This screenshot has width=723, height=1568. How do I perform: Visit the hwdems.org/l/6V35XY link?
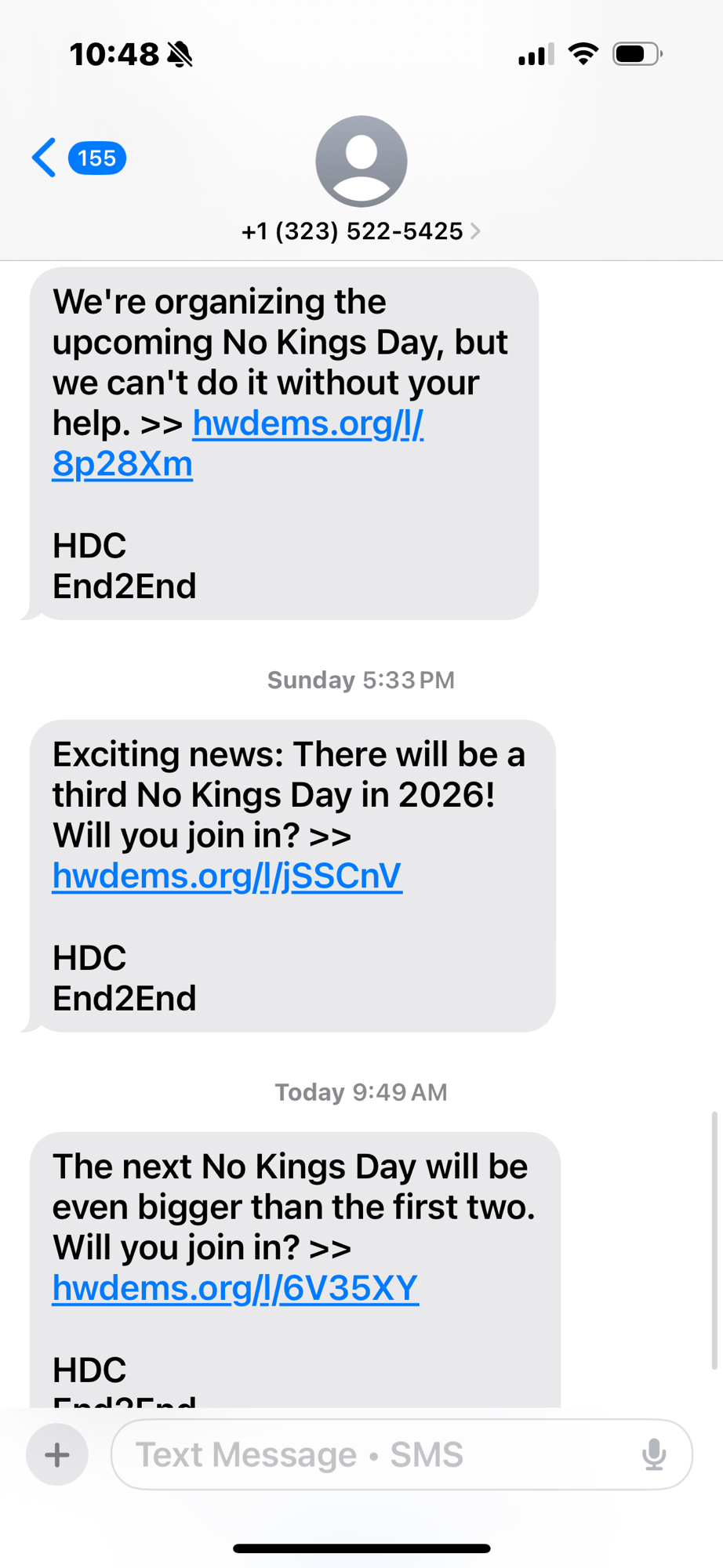(x=235, y=1288)
